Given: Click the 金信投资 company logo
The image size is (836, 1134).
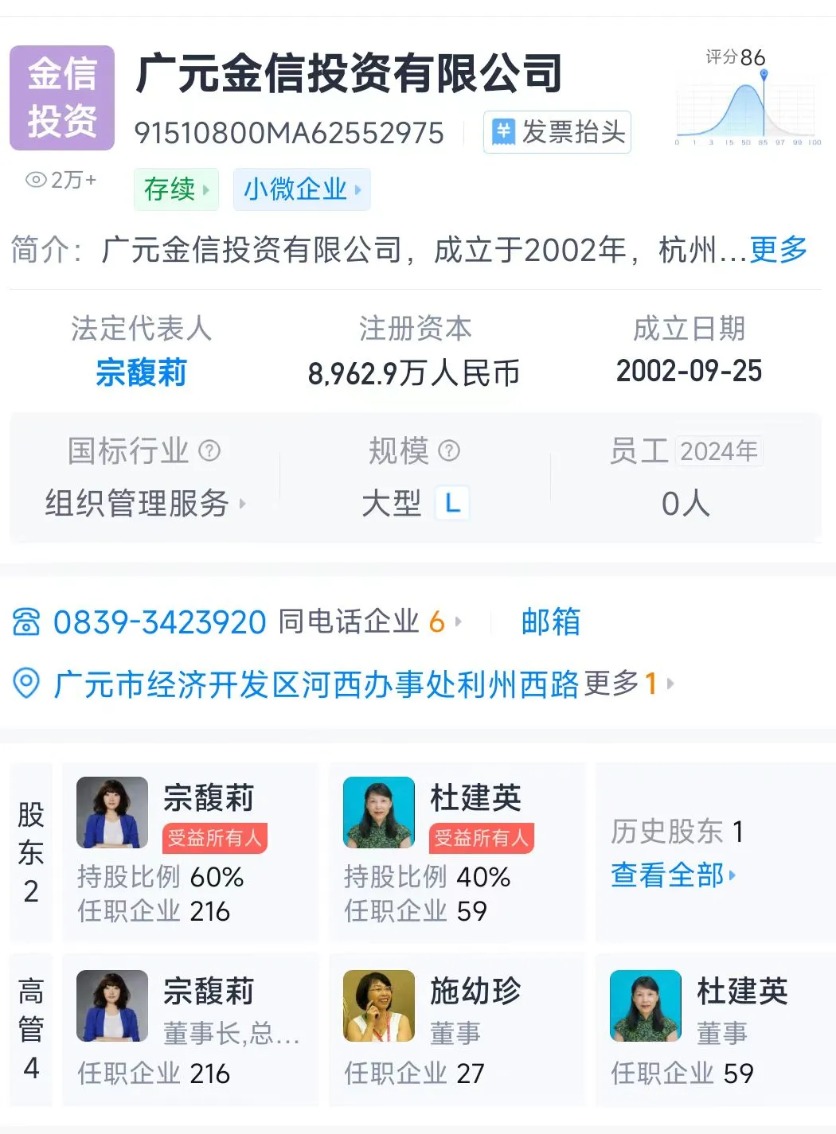Looking at the screenshot, I should coord(62,96).
